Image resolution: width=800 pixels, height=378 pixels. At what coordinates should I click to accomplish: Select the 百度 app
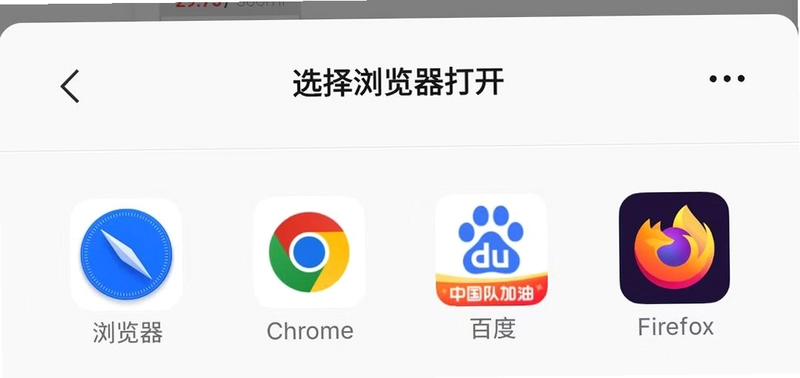tap(491, 250)
